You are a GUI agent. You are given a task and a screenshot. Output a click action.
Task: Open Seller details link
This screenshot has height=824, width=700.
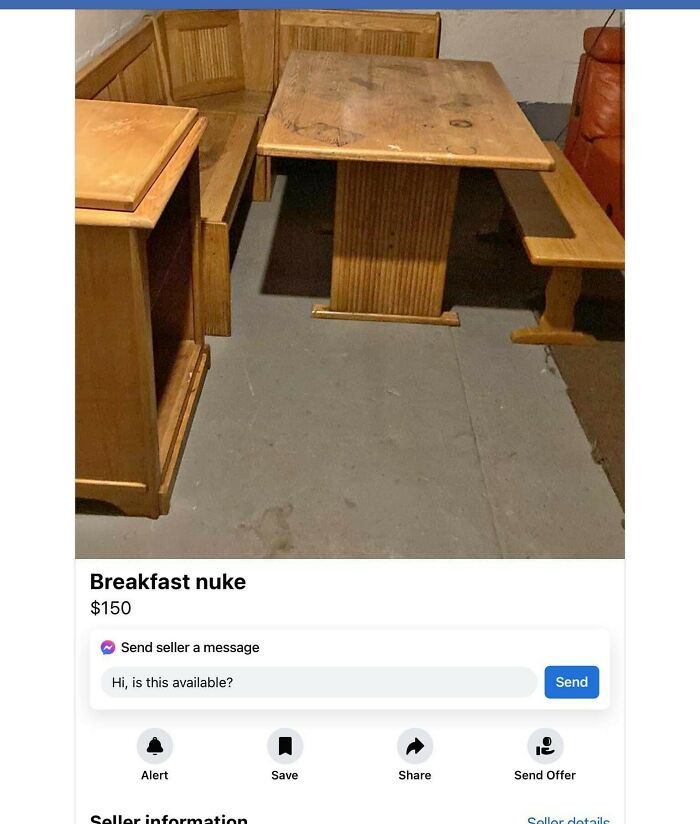pyautogui.click(x=568, y=819)
